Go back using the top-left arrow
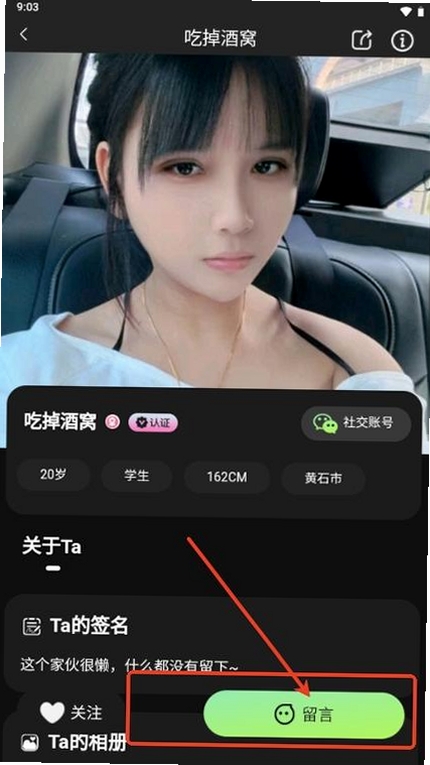 click(x=23, y=35)
